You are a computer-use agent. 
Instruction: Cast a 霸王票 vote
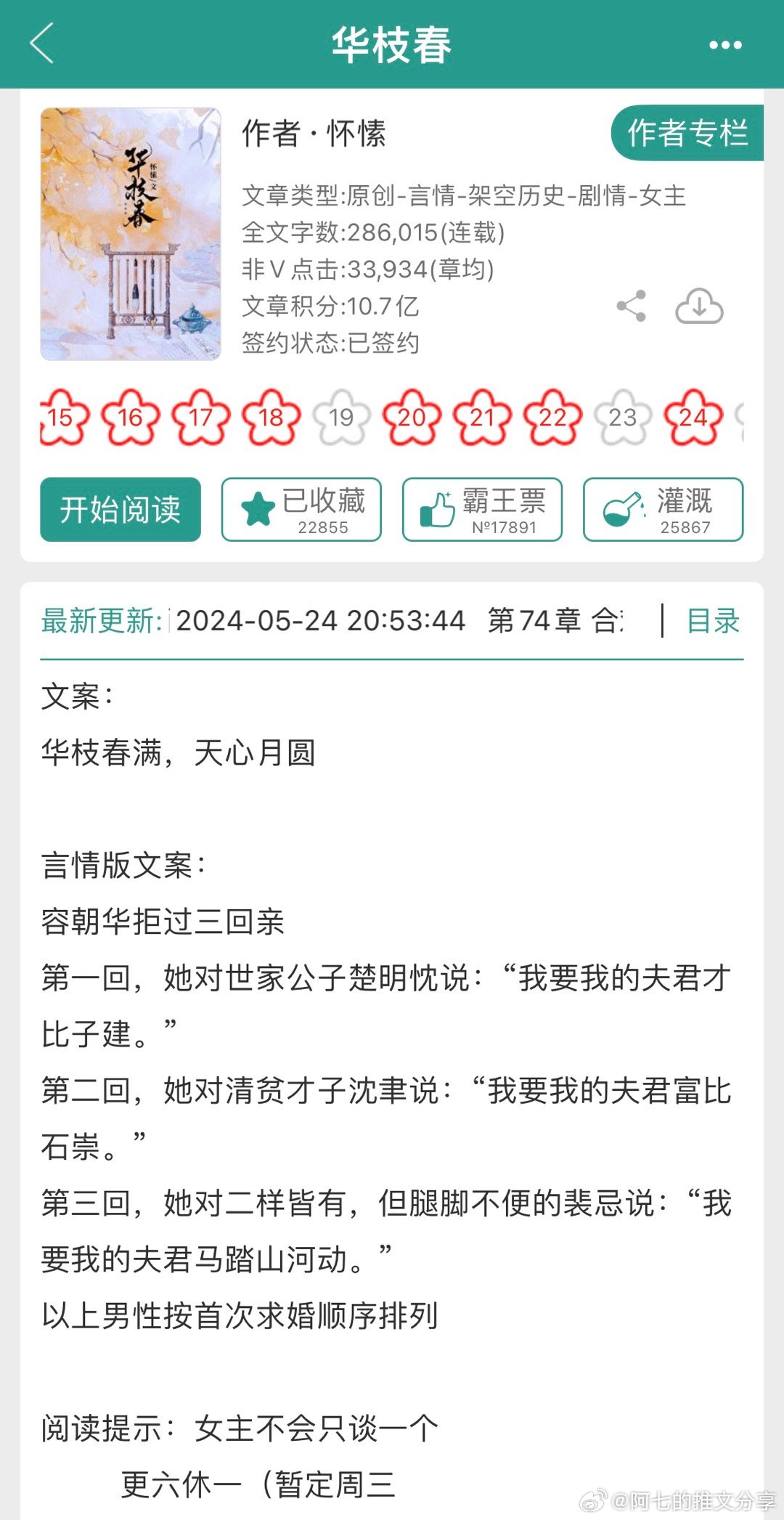point(482,509)
